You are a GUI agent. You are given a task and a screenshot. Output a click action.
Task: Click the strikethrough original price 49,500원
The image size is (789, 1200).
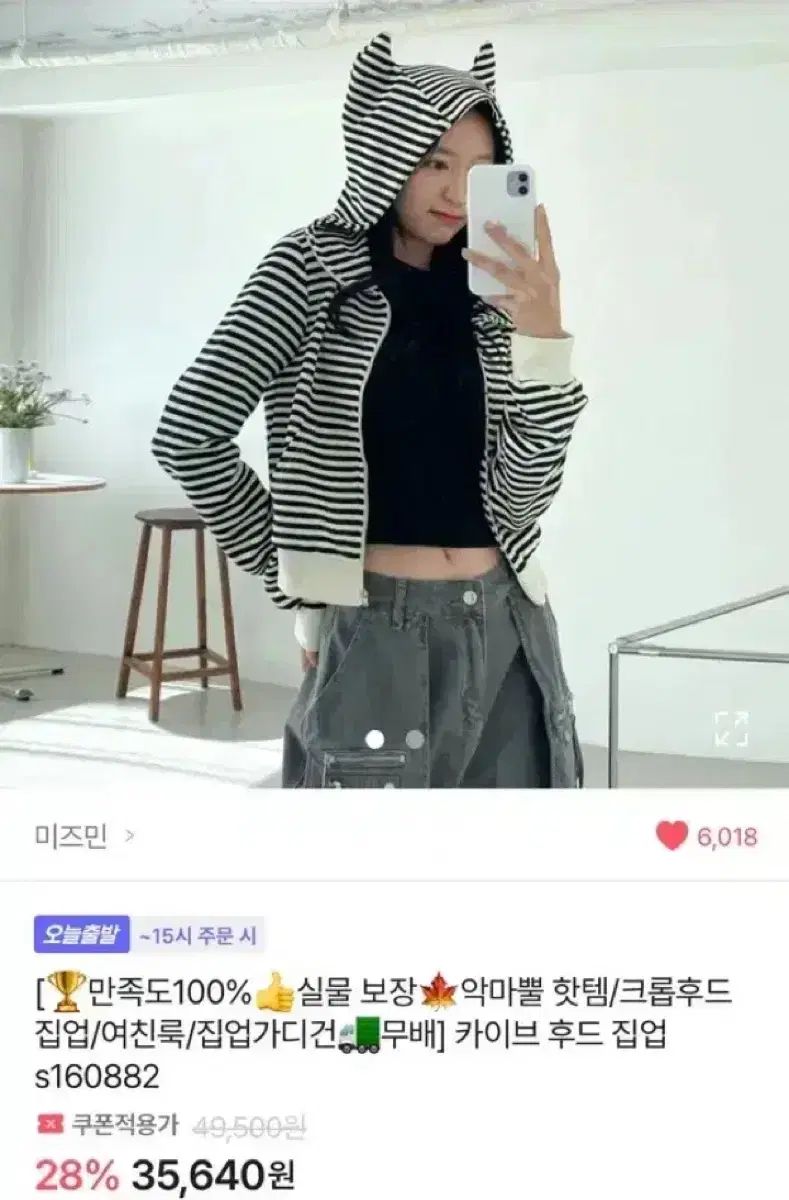click(x=243, y=1125)
